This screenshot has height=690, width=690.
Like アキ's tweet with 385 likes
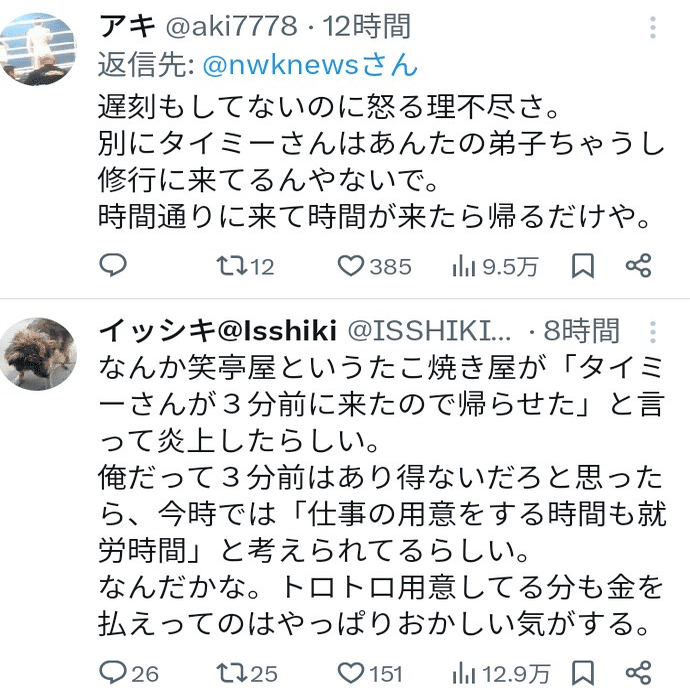click(x=350, y=266)
